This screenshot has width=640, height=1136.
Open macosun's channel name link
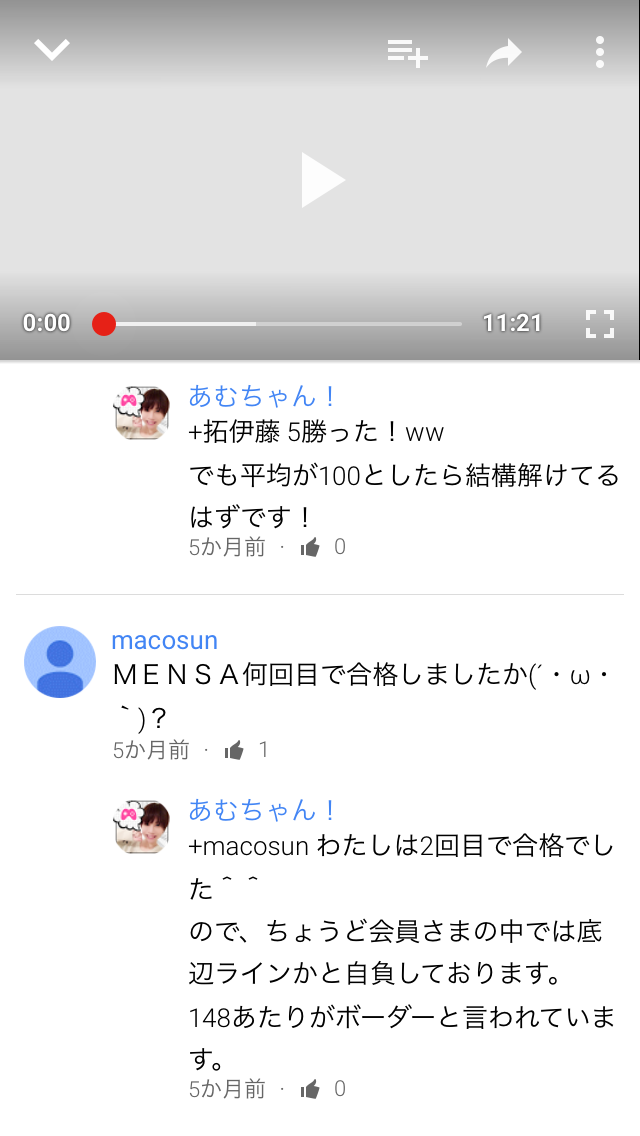164,640
